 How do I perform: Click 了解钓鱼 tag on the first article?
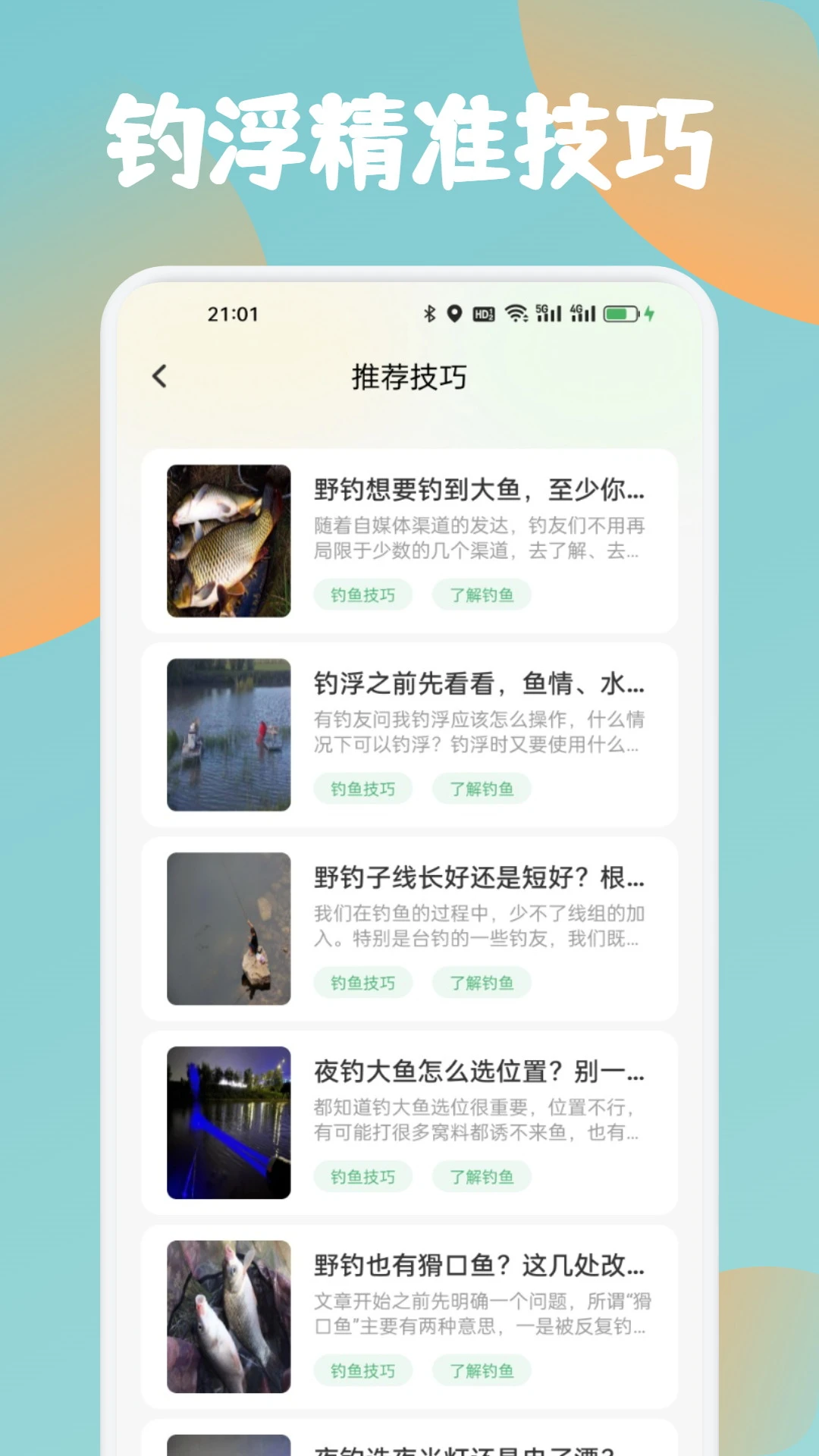coord(482,595)
